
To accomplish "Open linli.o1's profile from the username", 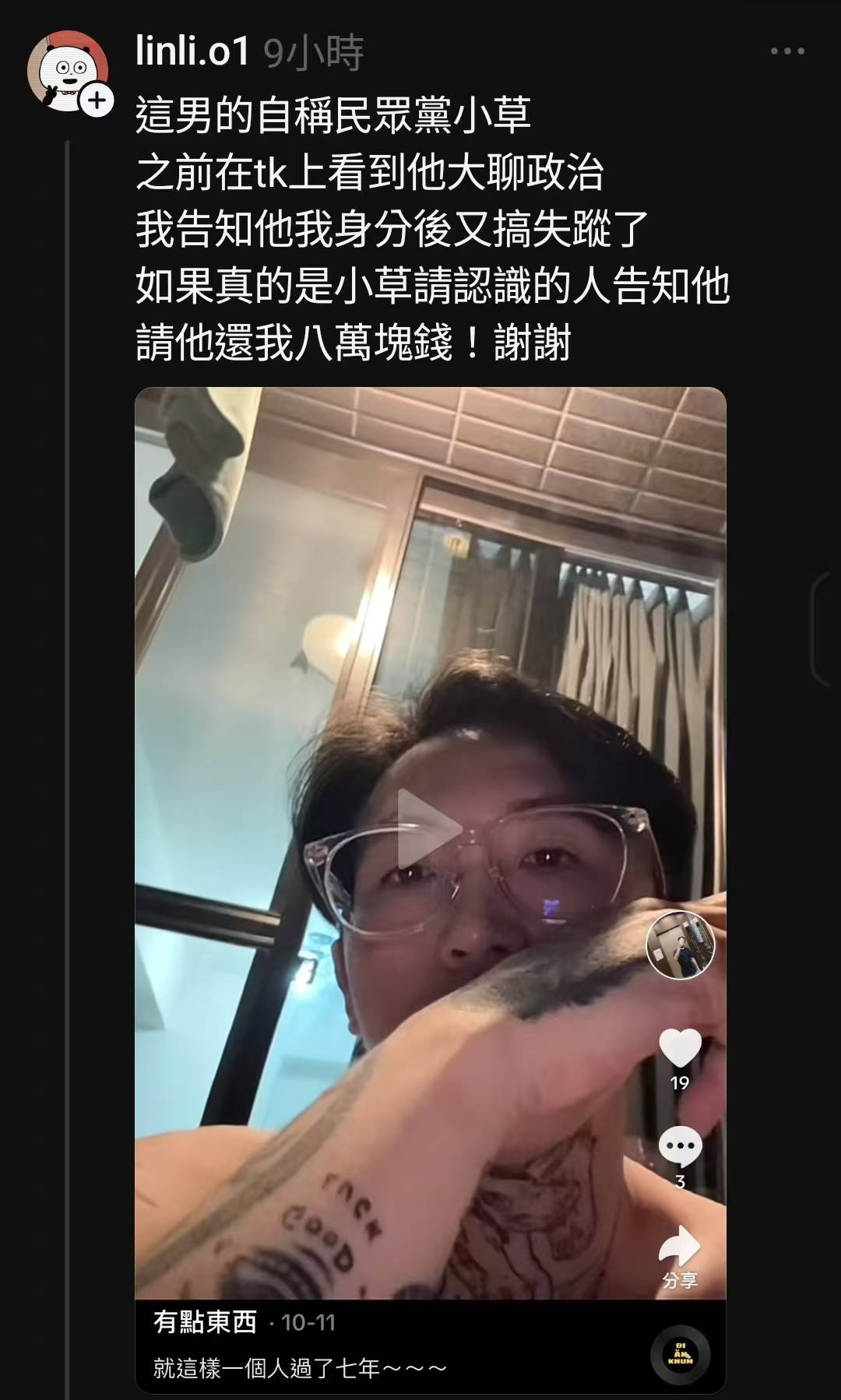I will [x=192, y=52].
